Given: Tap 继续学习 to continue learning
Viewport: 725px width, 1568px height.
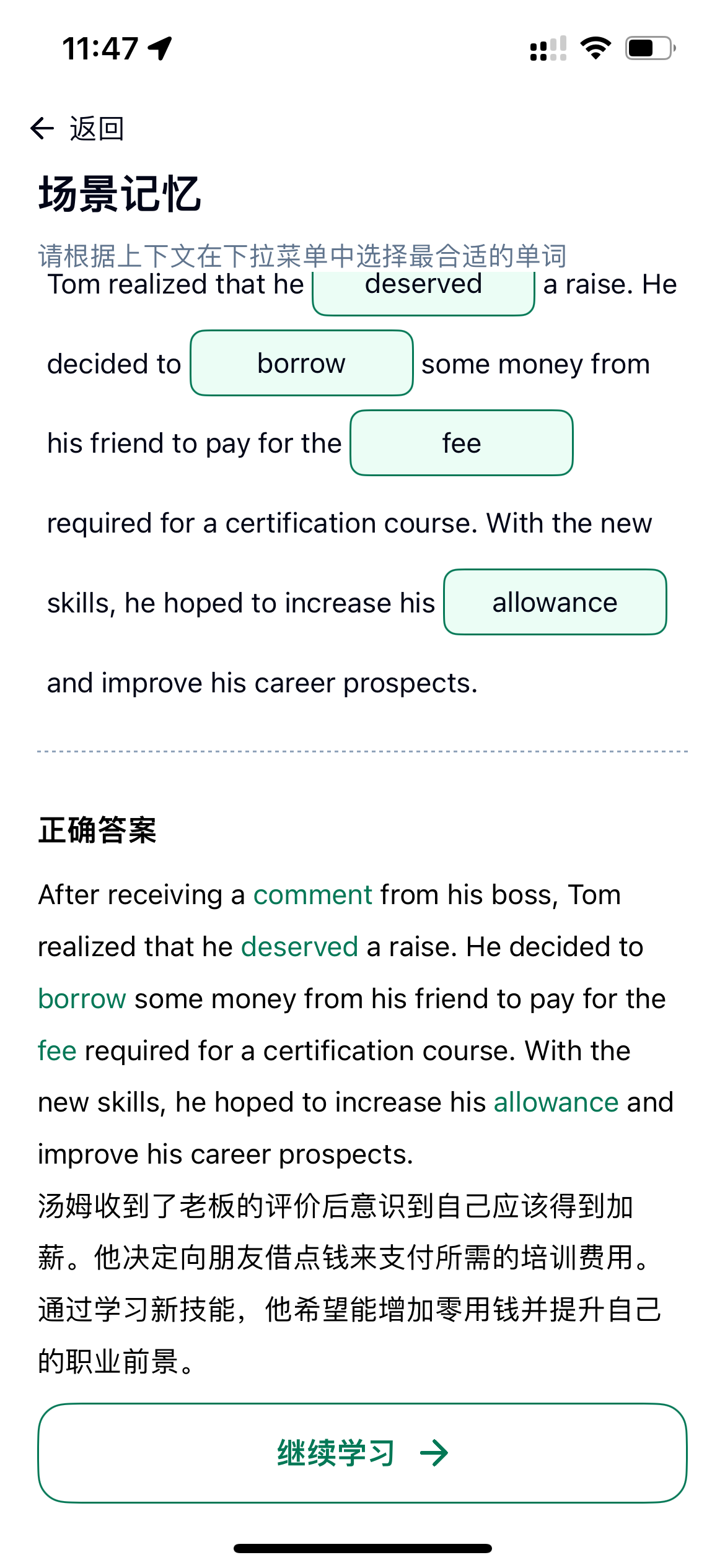Looking at the screenshot, I should point(362,1453).
